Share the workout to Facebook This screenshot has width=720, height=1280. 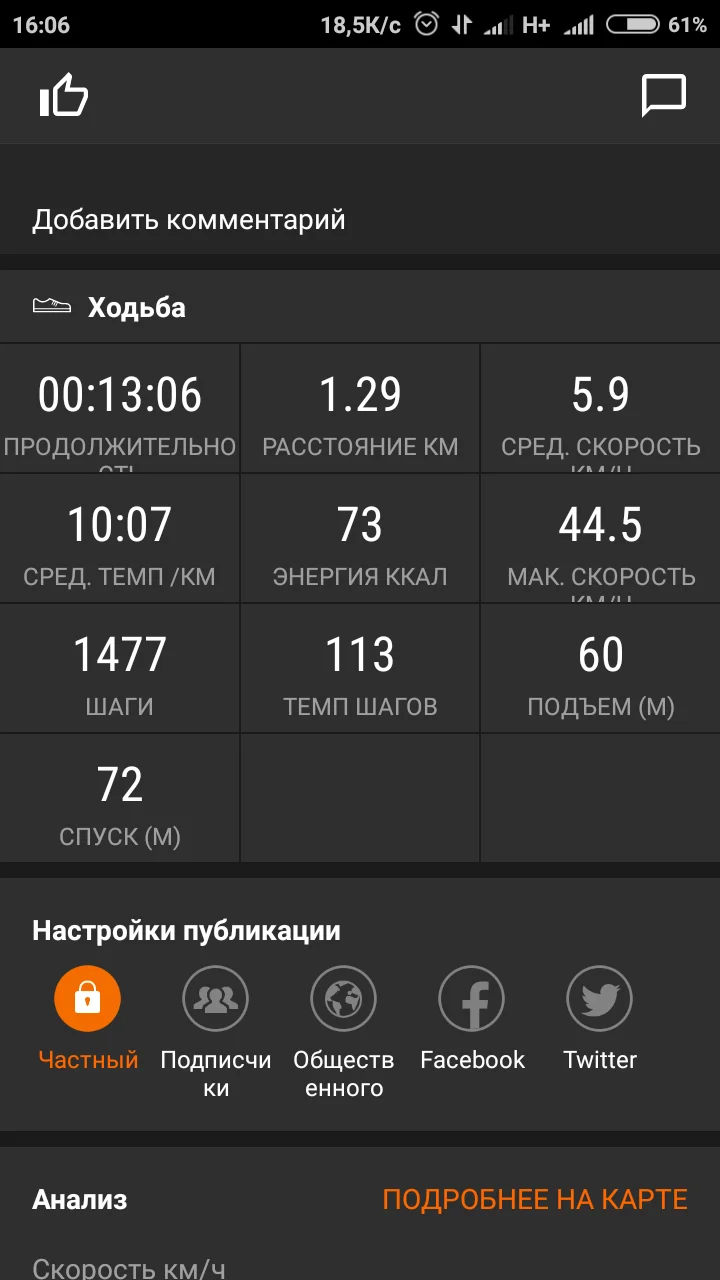point(472,999)
